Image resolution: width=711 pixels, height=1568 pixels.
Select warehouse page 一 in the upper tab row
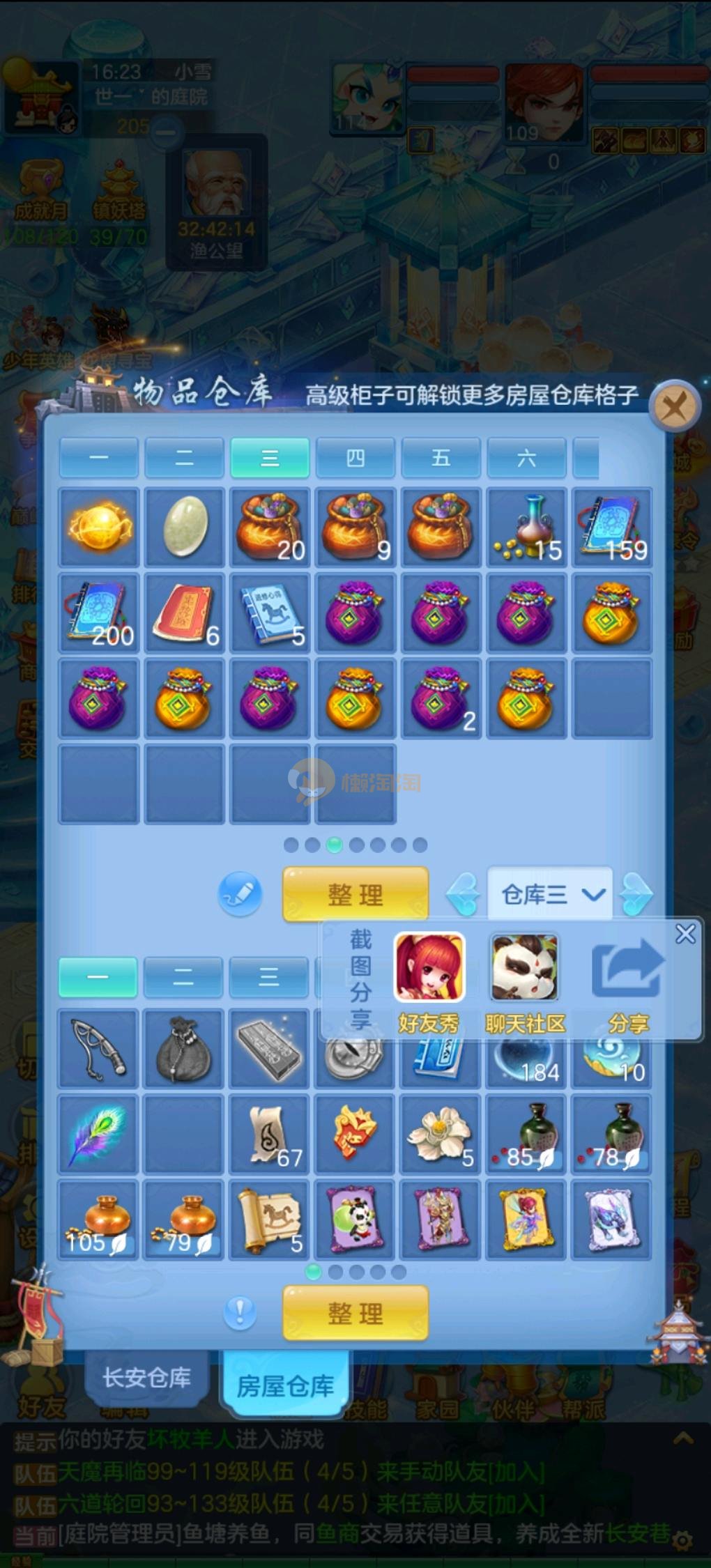[99, 458]
